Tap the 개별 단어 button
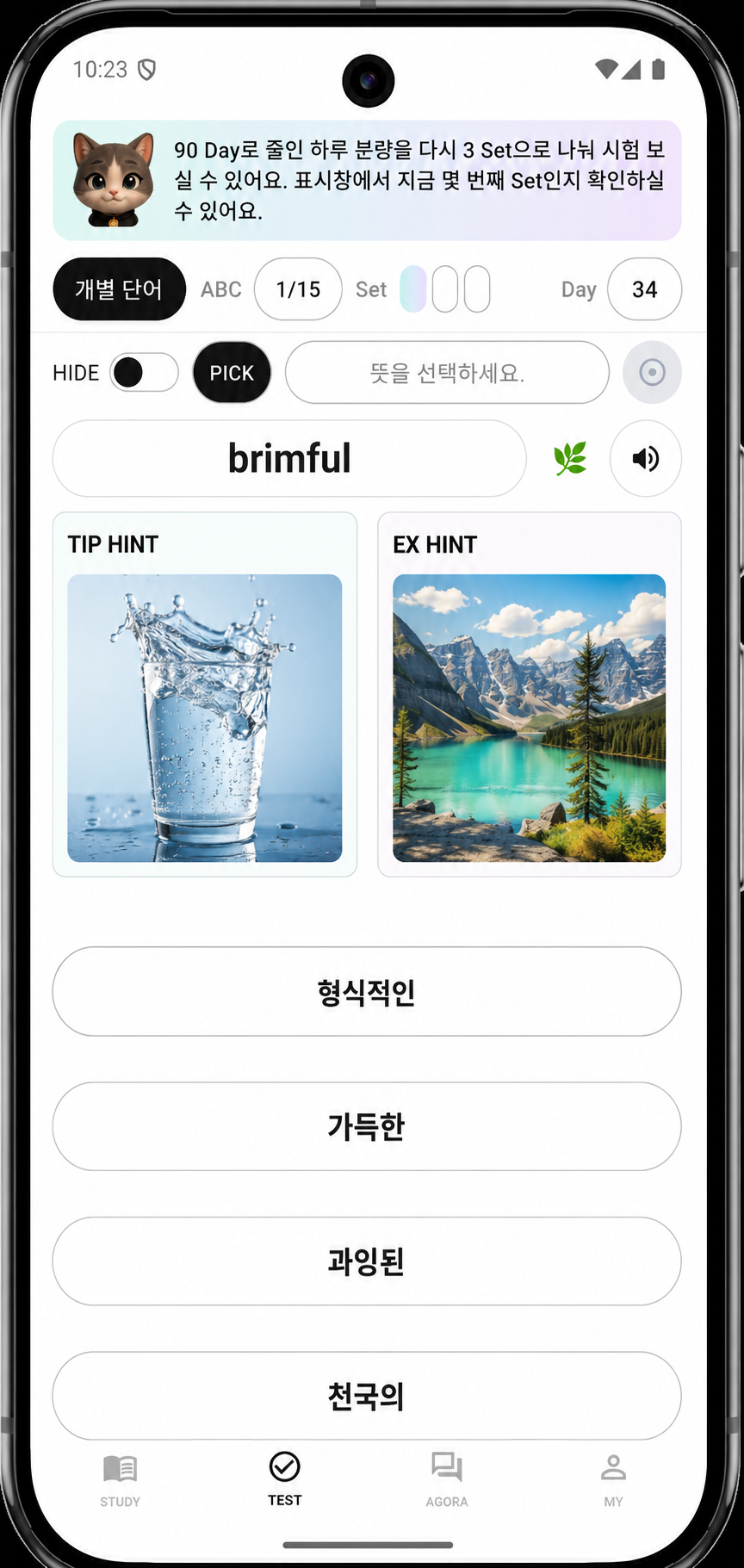The image size is (744, 1568). pyautogui.click(x=119, y=289)
